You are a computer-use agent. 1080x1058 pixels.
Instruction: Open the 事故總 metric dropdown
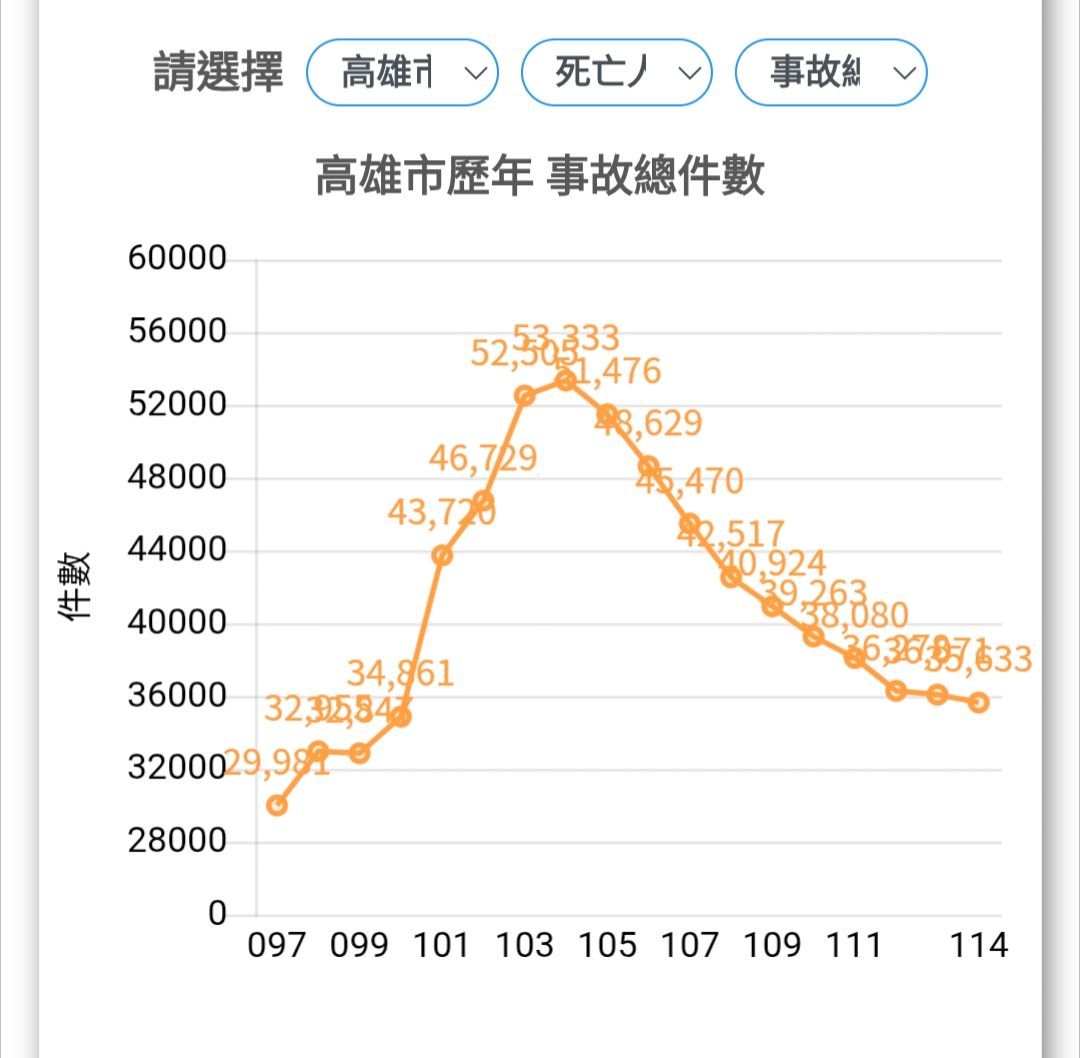(830, 72)
